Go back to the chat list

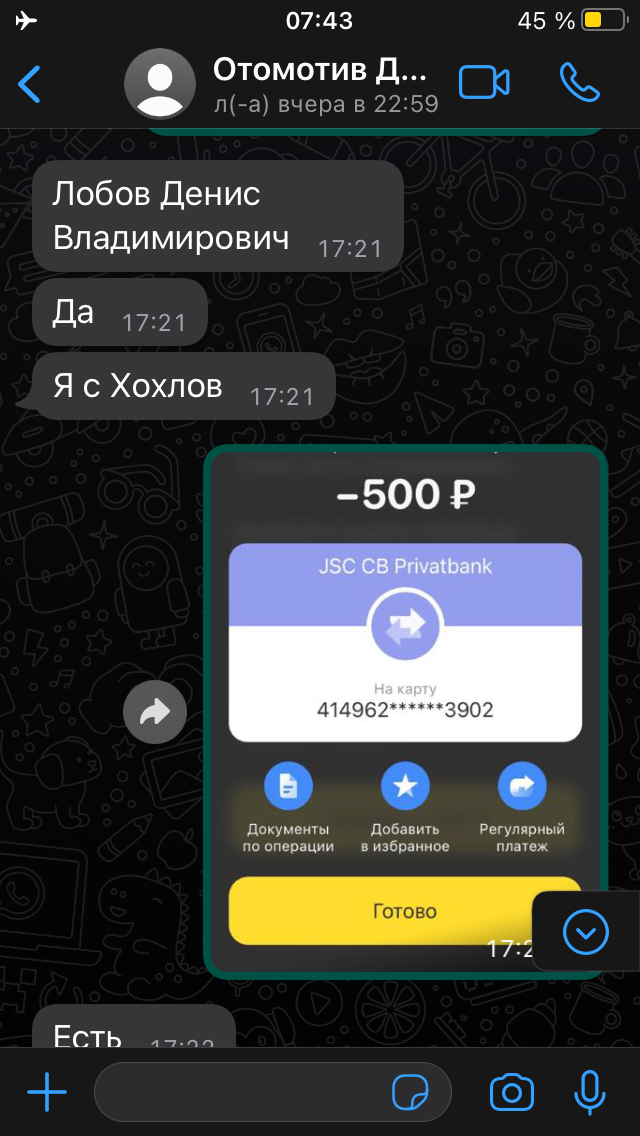pos(30,84)
